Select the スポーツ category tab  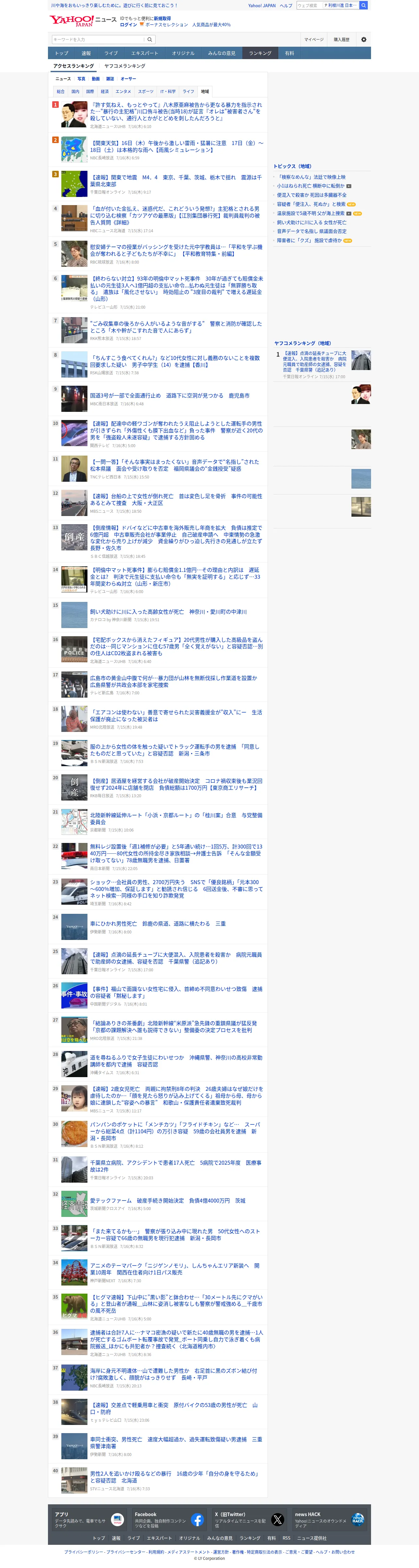click(146, 91)
